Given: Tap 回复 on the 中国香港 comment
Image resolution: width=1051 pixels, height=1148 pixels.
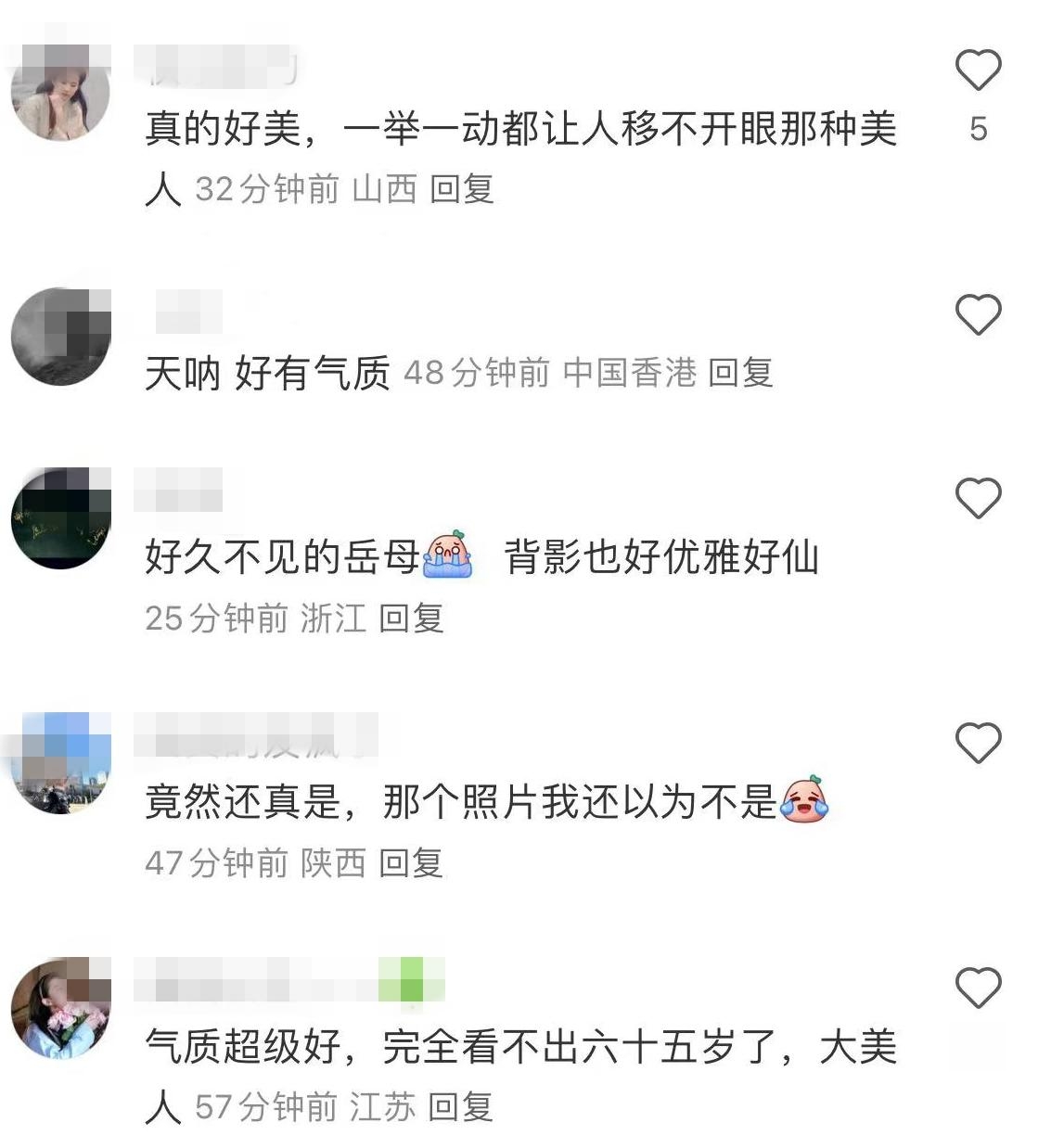Looking at the screenshot, I should click(x=740, y=373).
